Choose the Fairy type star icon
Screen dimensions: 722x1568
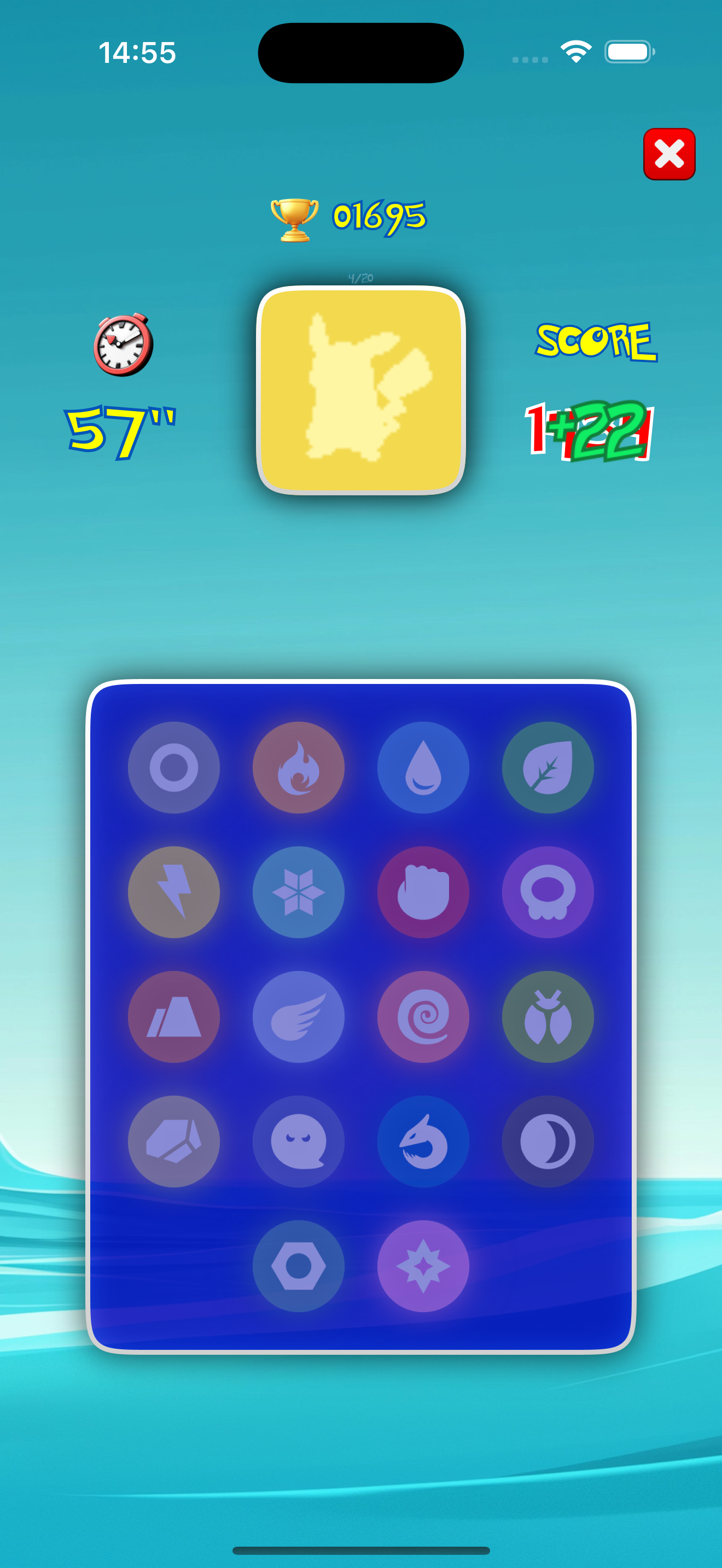[x=423, y=1266]
